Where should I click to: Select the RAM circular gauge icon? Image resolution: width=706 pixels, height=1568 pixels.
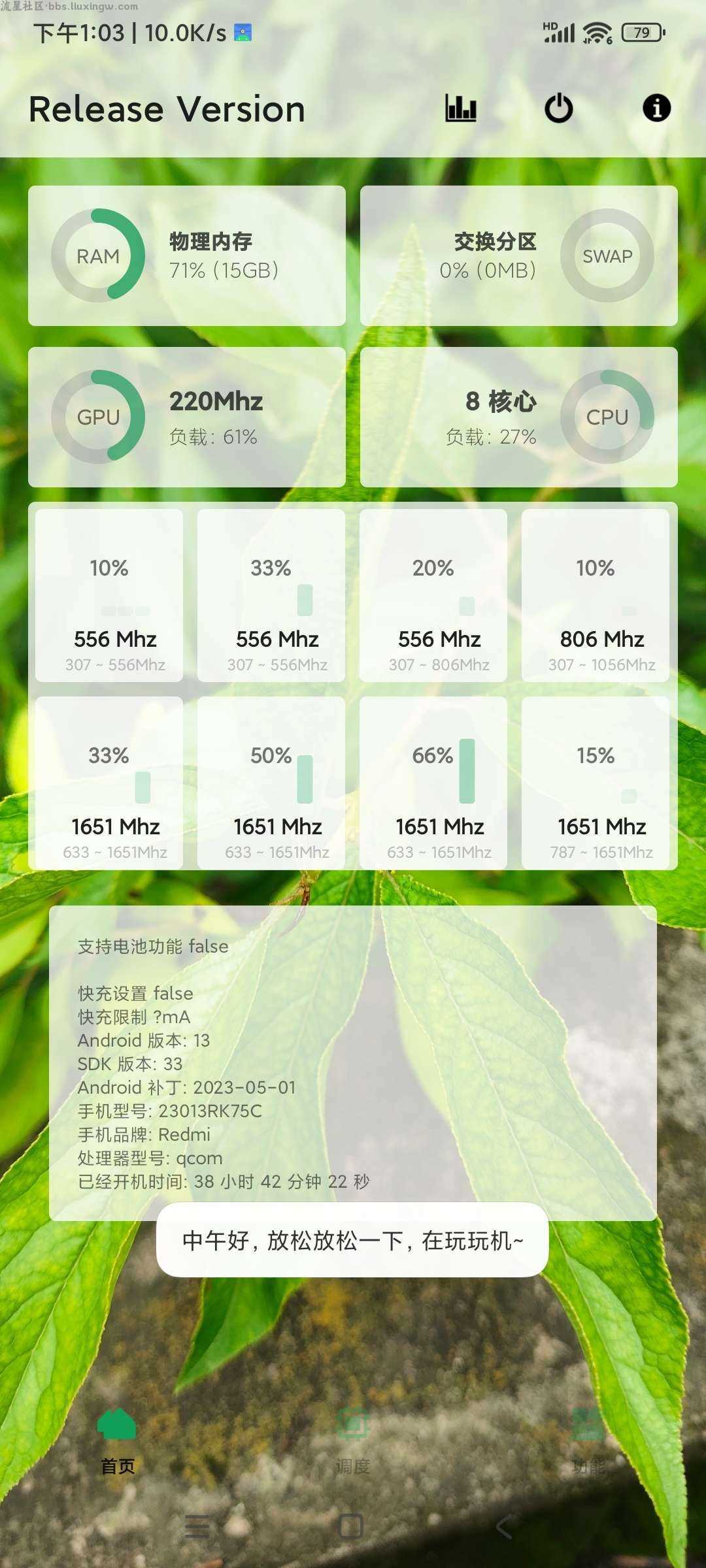pyautogui.click(x=99, y=256)
